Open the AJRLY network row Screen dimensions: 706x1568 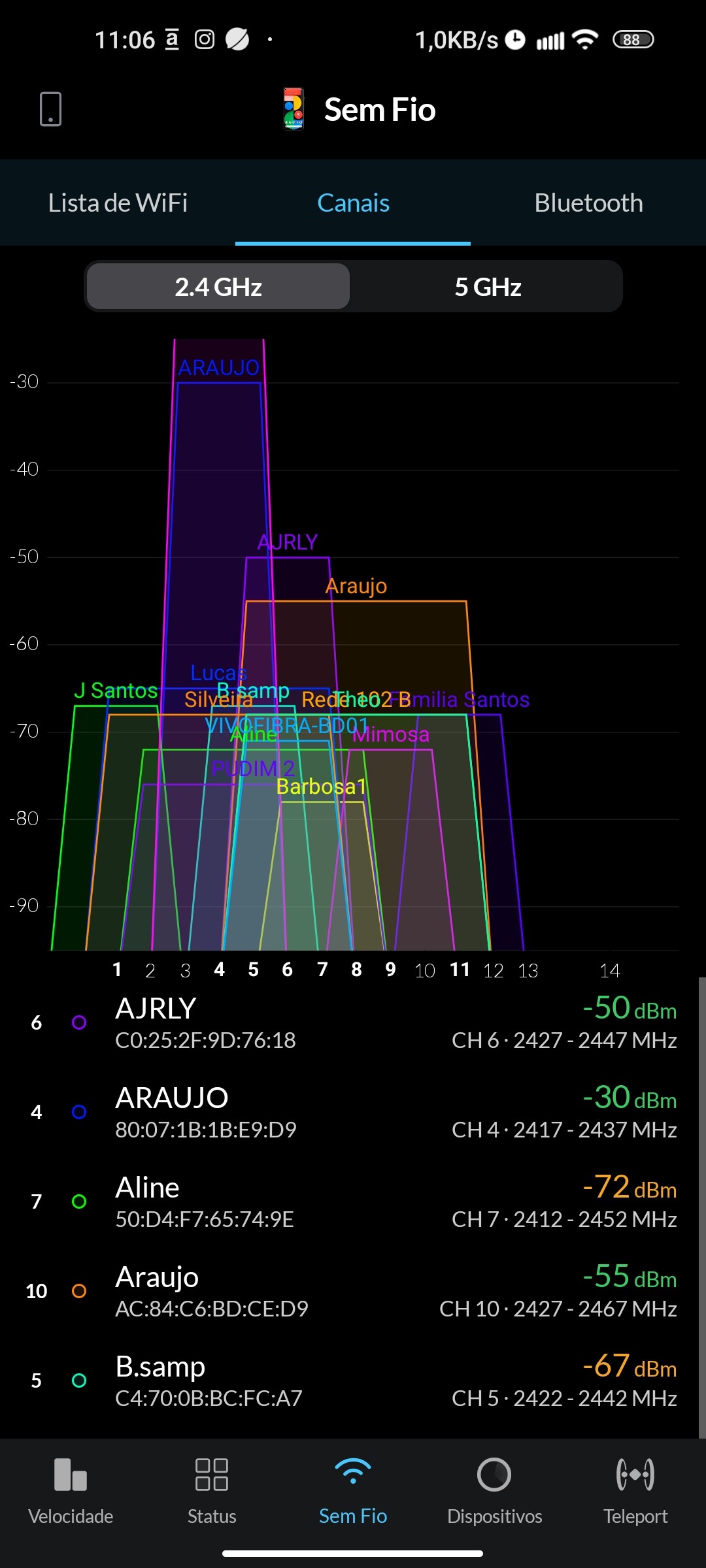coord(353,1023)
